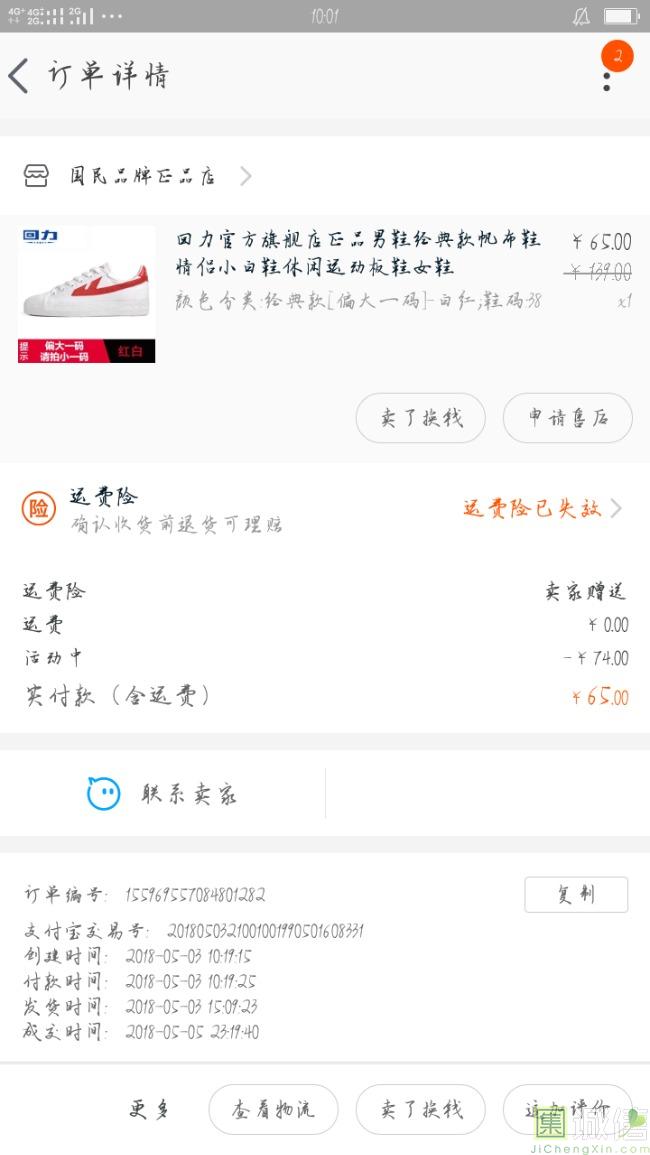The width and height of the screenshot is (650, 1155).
Task: Tap 卖了换钱 beside 查看物流
Action: point(420,1109)
